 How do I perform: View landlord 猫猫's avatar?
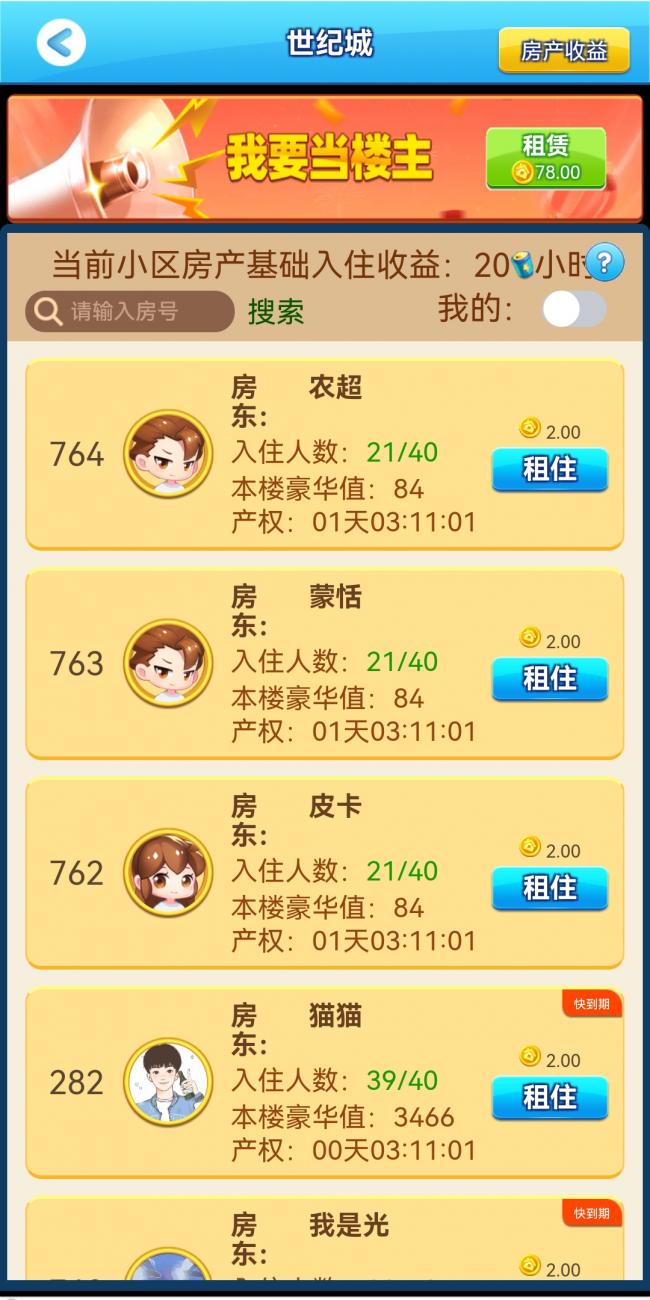point(168,1082)
